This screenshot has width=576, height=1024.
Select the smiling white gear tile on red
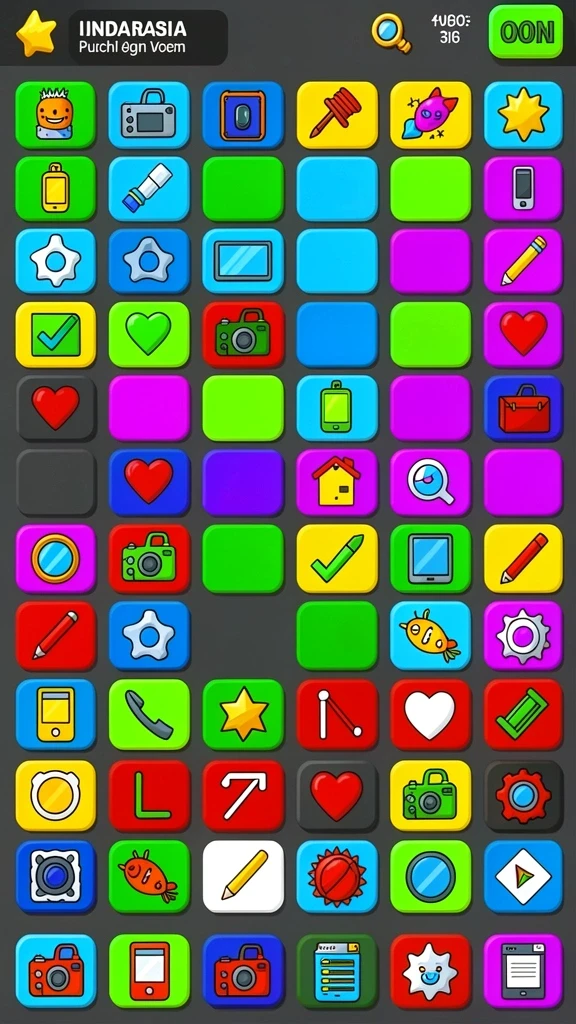click(430, 971)
